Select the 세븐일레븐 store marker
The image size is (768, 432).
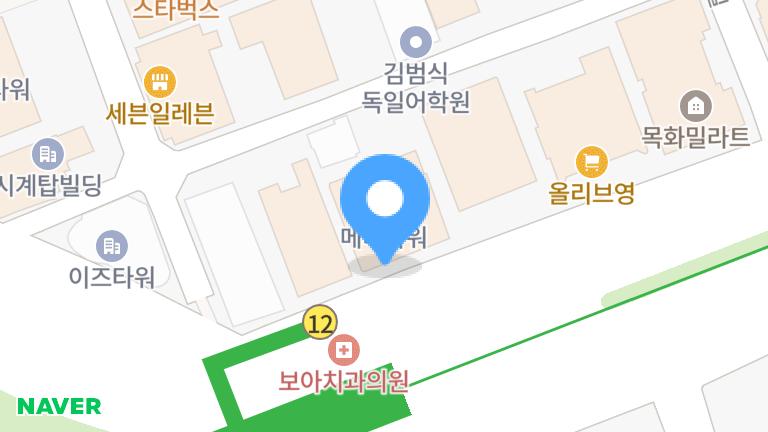pyautogui.click(x=158, y=80)
